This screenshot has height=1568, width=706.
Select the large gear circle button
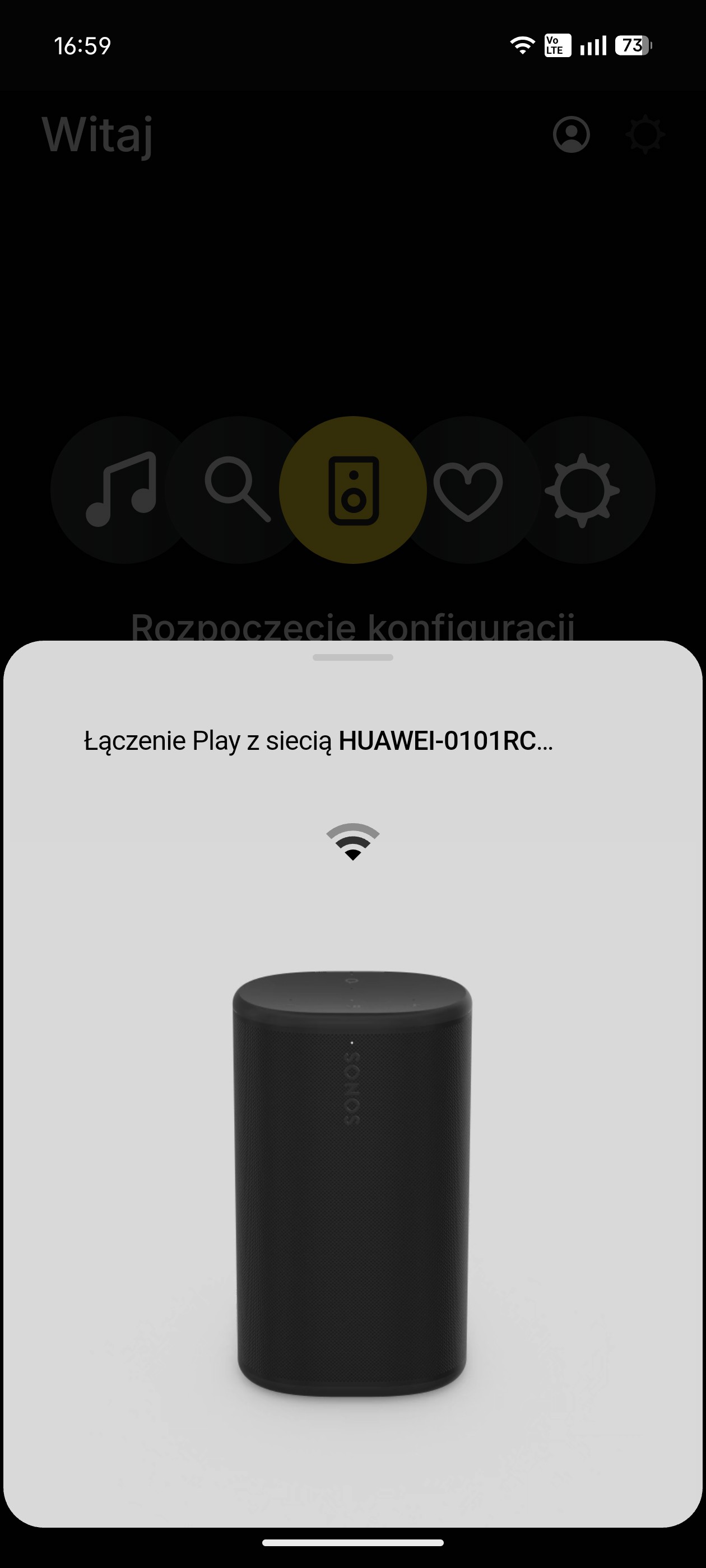[x=583, y=490]
